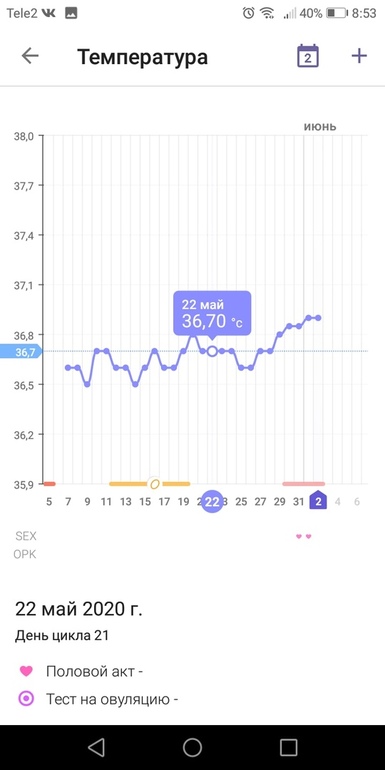Screen dimensions: 385x770
Task: Tap the selected 22 May data point
Action: pos(212,351)
